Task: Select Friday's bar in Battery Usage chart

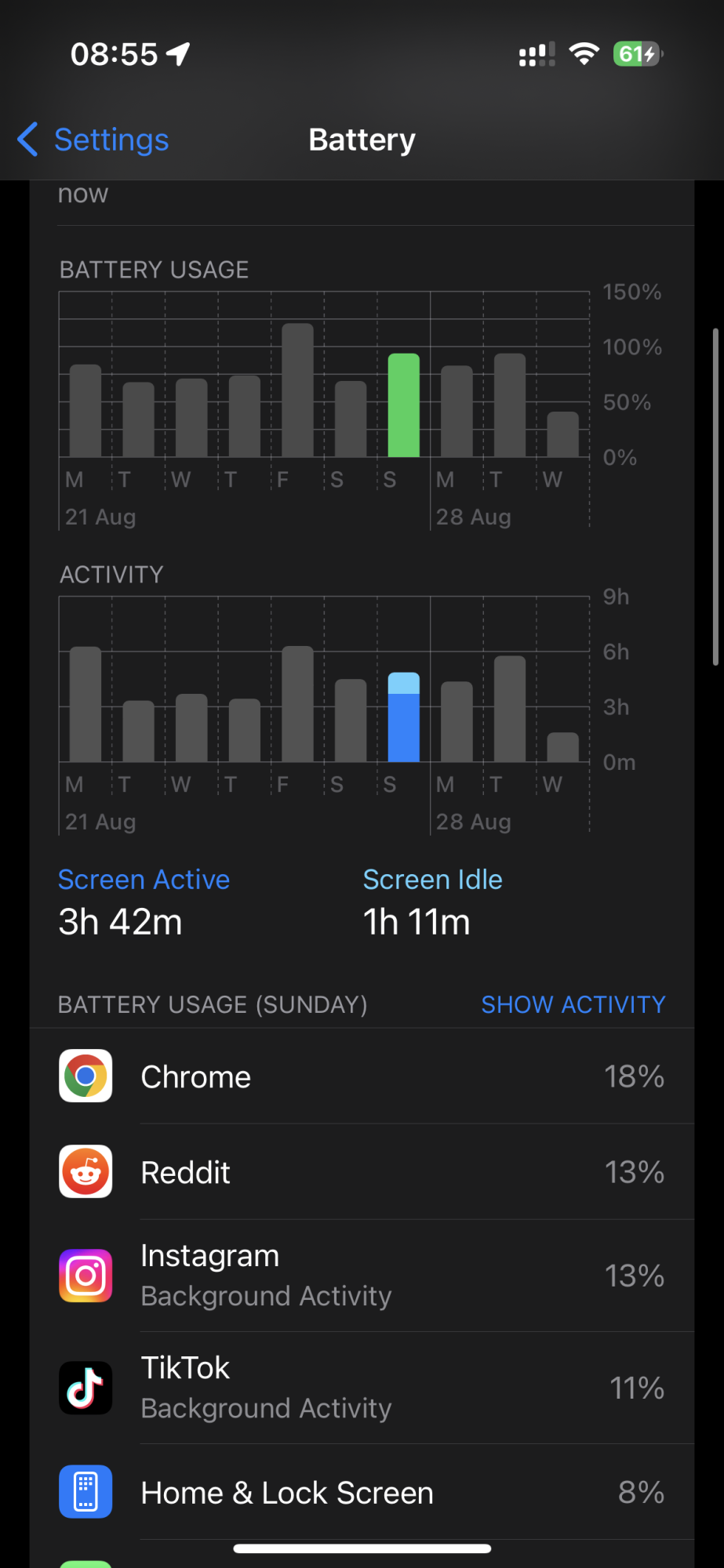Action: (x=297, y=390)
